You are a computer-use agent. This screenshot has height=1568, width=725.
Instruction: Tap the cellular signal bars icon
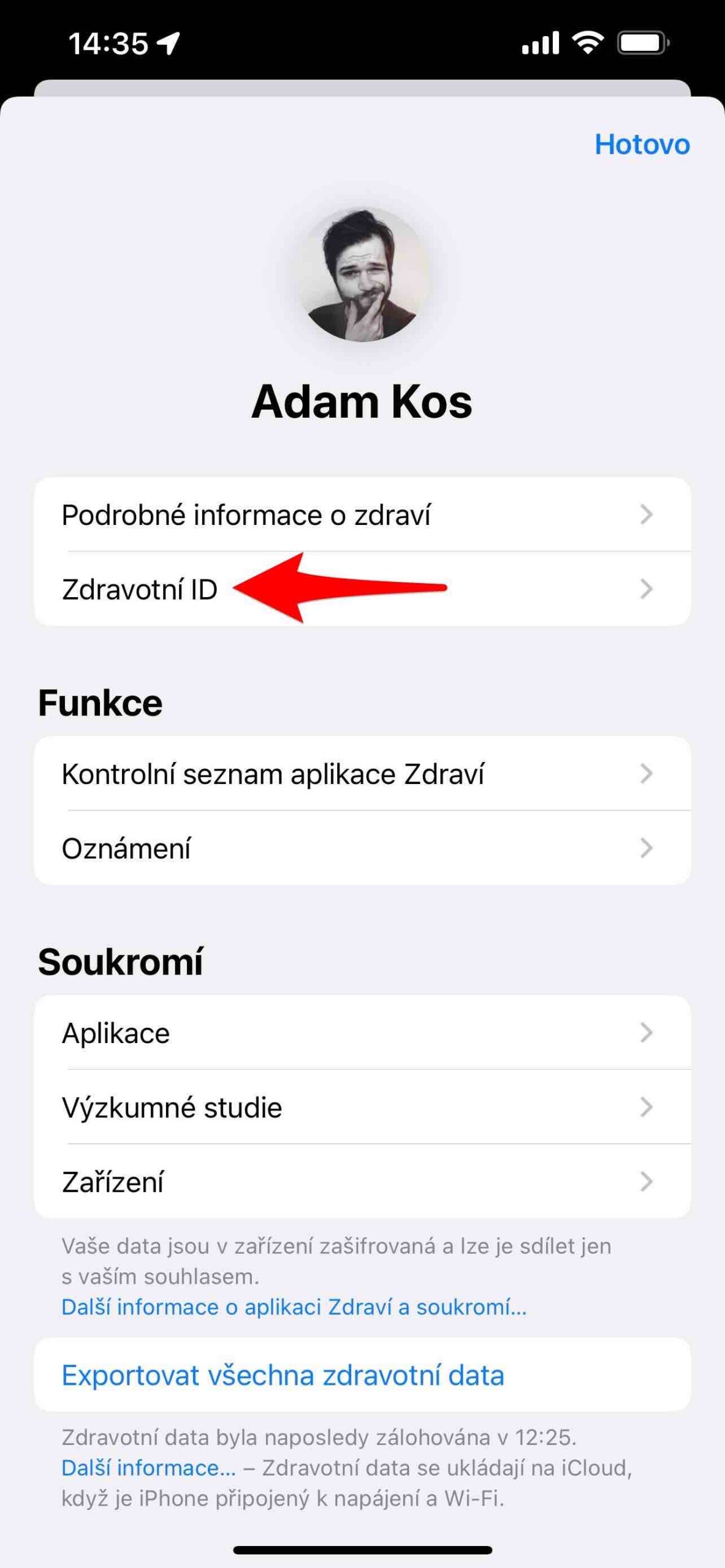click(x=542, y=42)
